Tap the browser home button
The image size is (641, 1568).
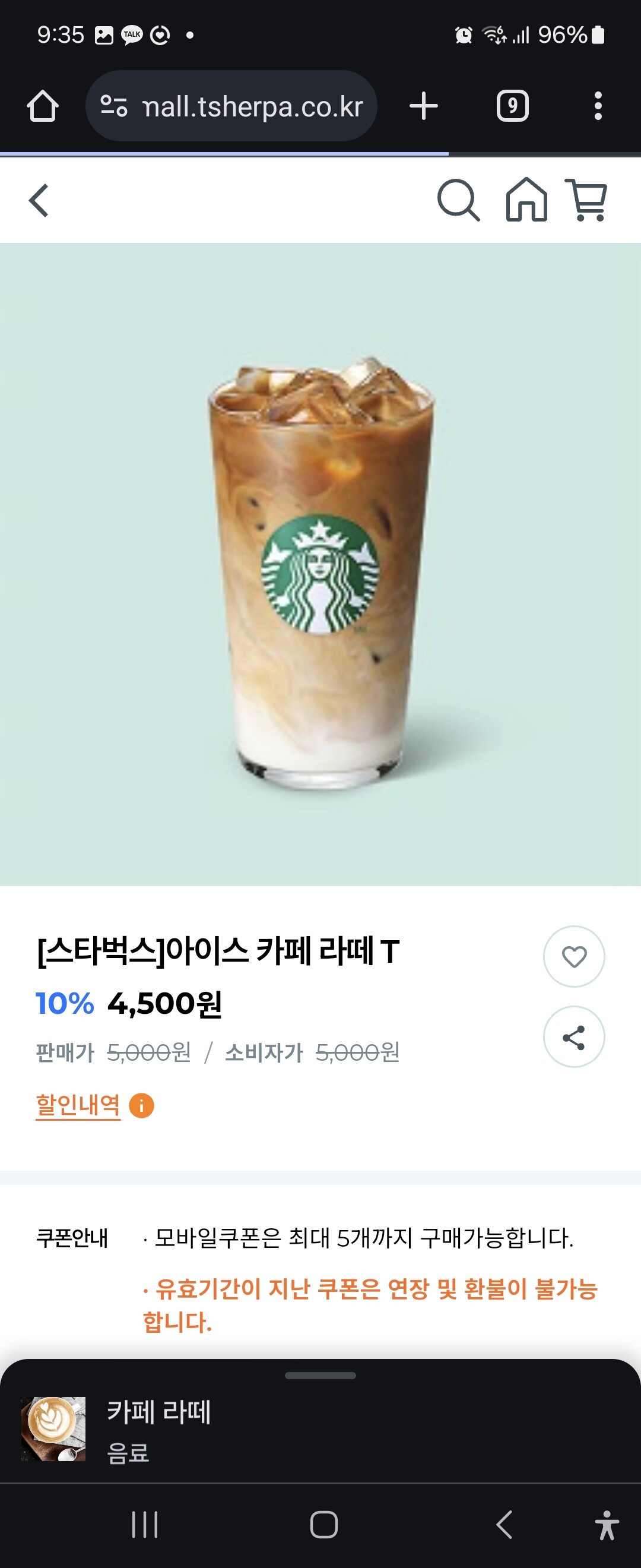pyautogui.click(x=43, y=106)
